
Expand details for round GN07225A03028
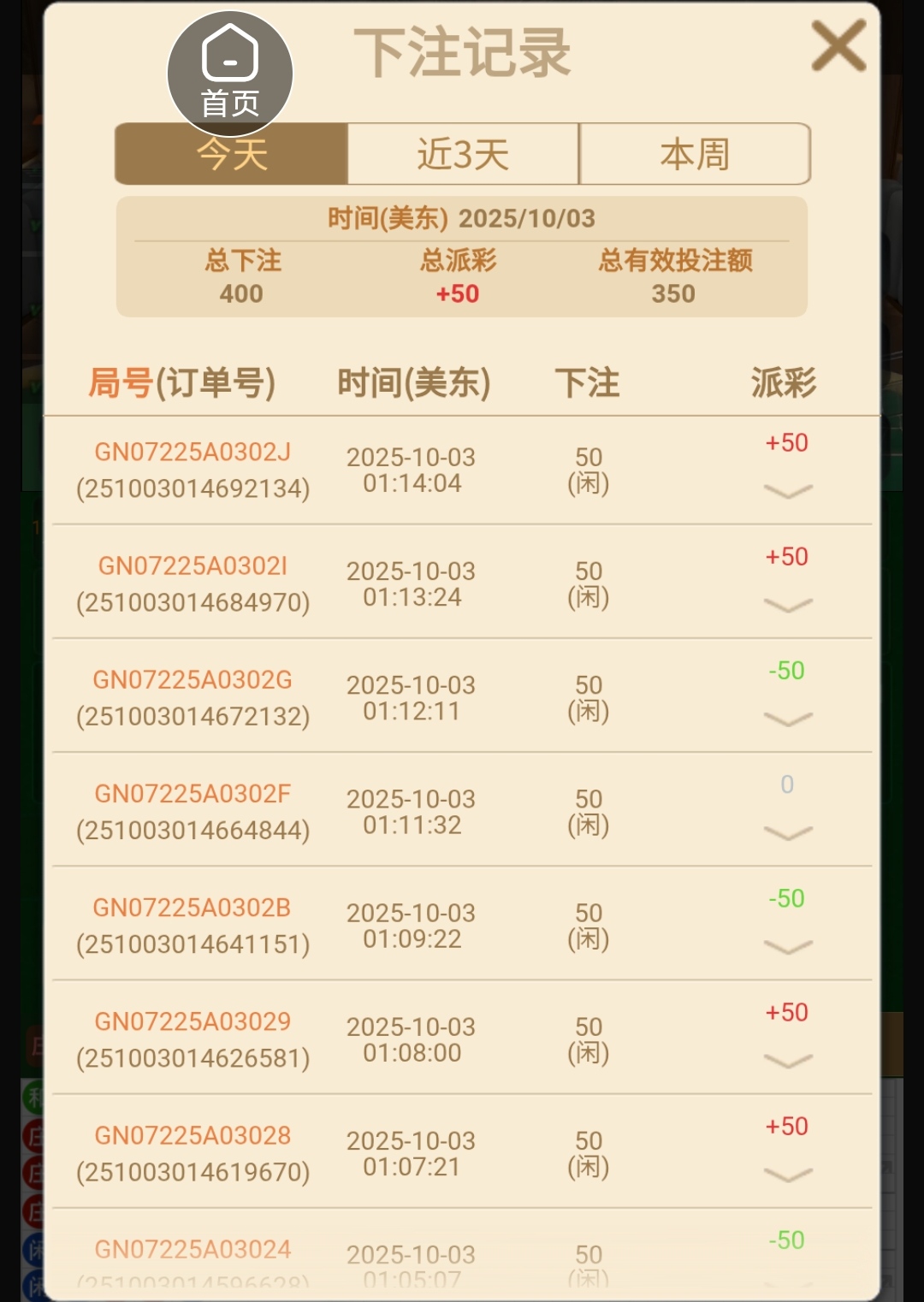pyautogui.click(x=787, y=1174)
